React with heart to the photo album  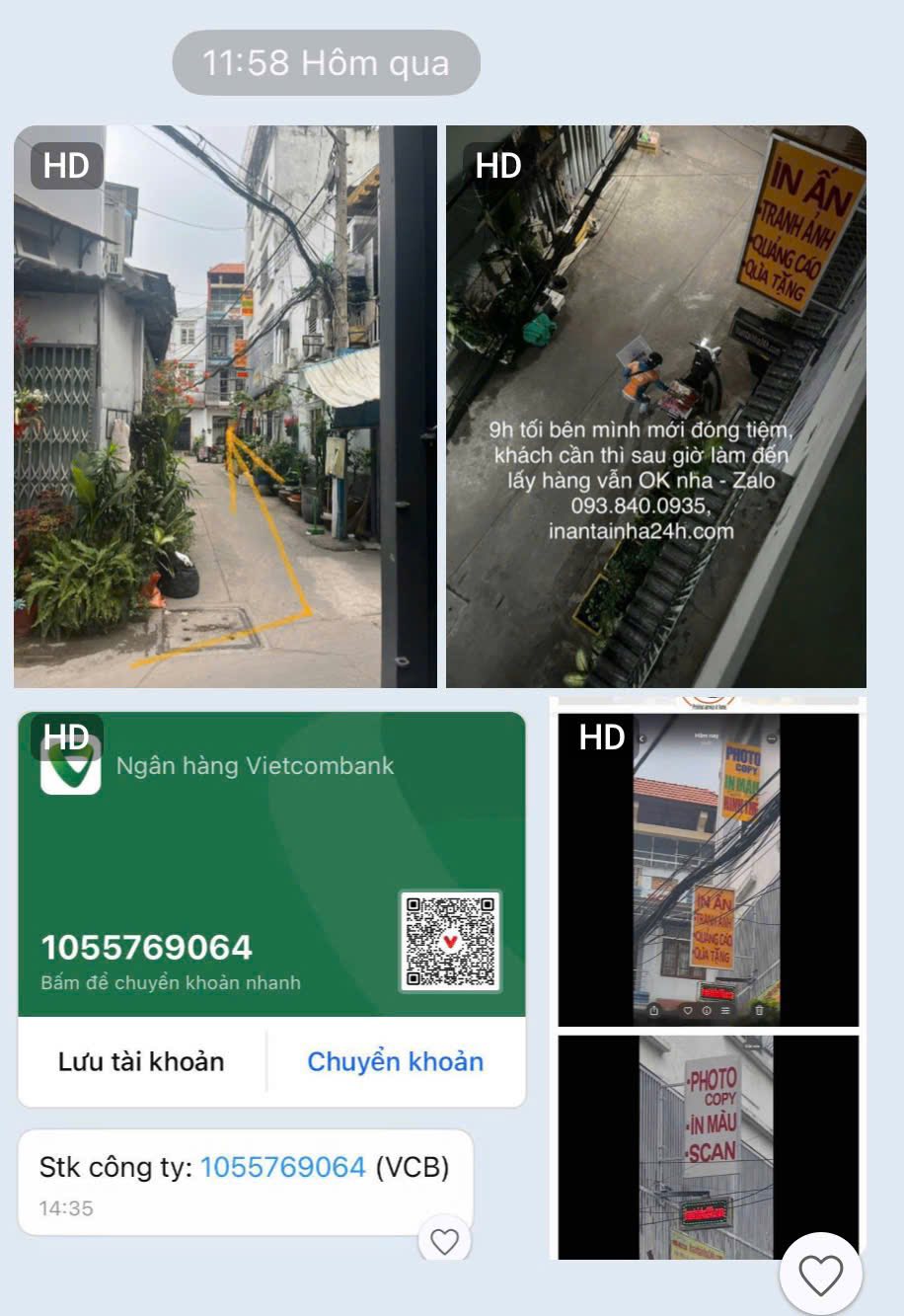[x=820, y=1276]
